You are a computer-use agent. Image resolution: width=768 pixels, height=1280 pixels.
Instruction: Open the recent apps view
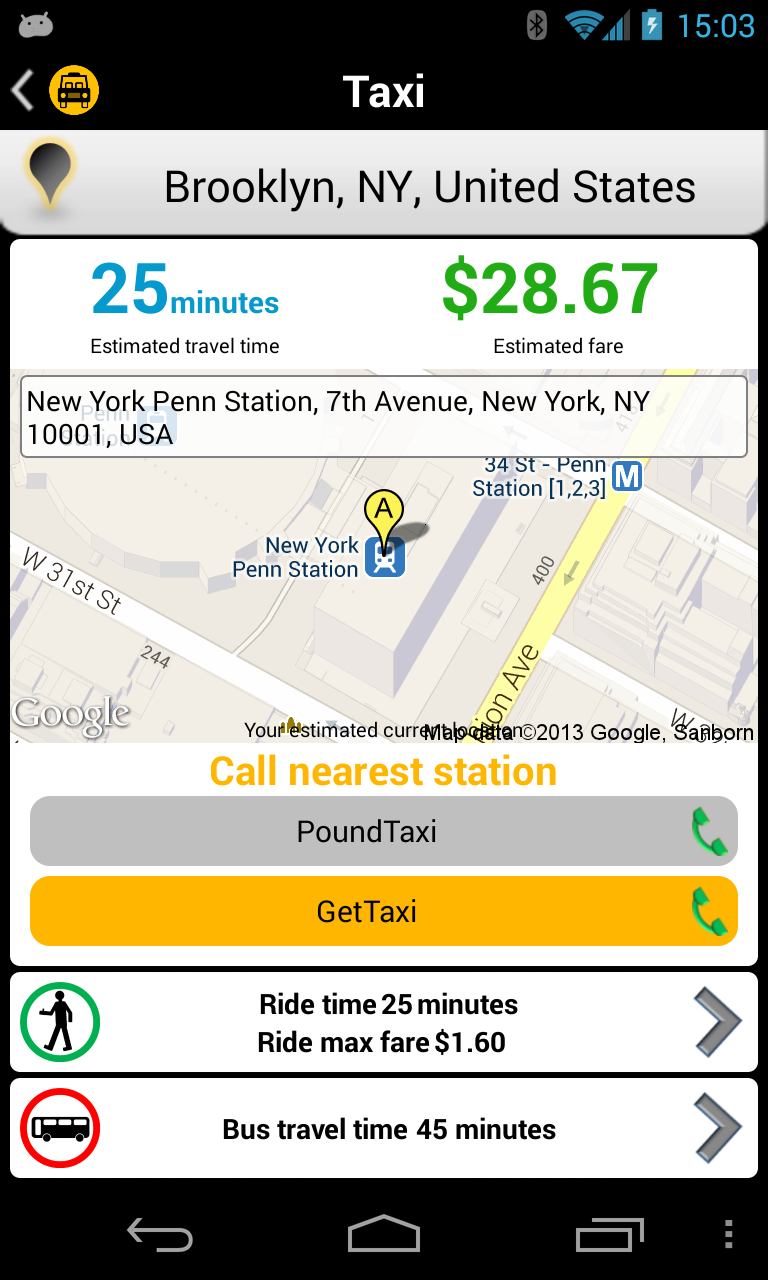point(609,1234)
